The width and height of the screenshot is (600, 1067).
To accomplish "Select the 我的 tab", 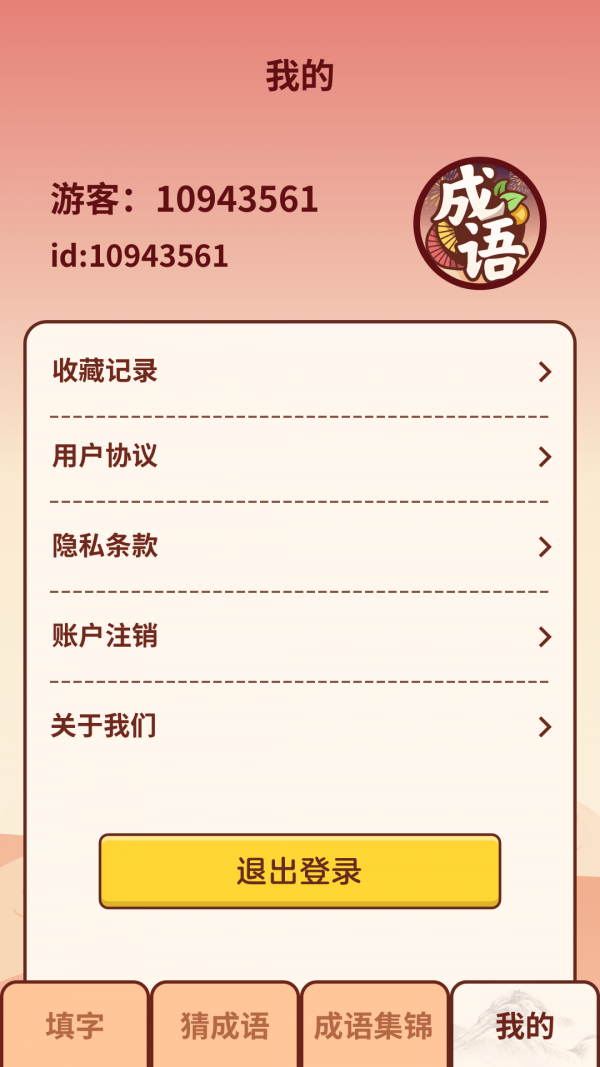I will 524,1025.
